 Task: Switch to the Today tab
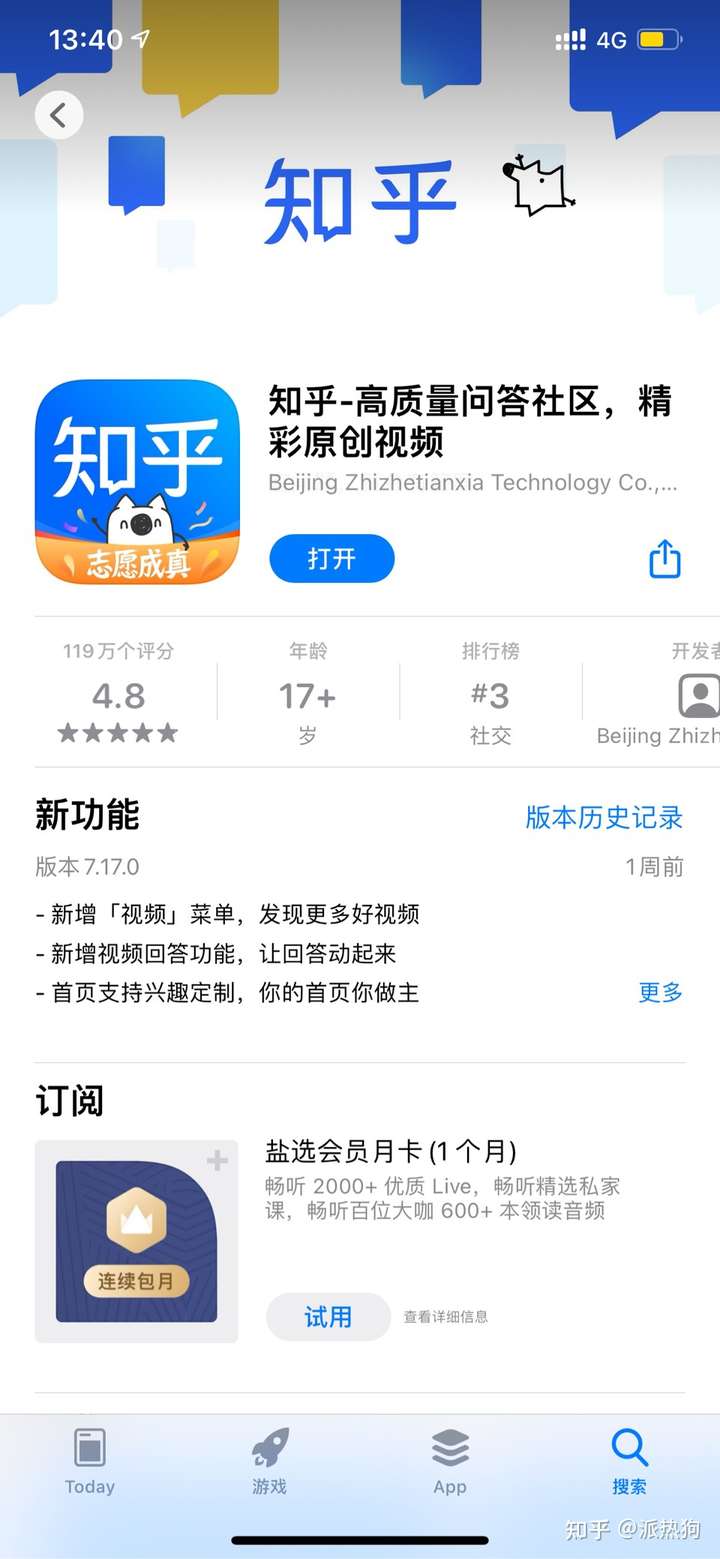click(x=89, y=1462)
